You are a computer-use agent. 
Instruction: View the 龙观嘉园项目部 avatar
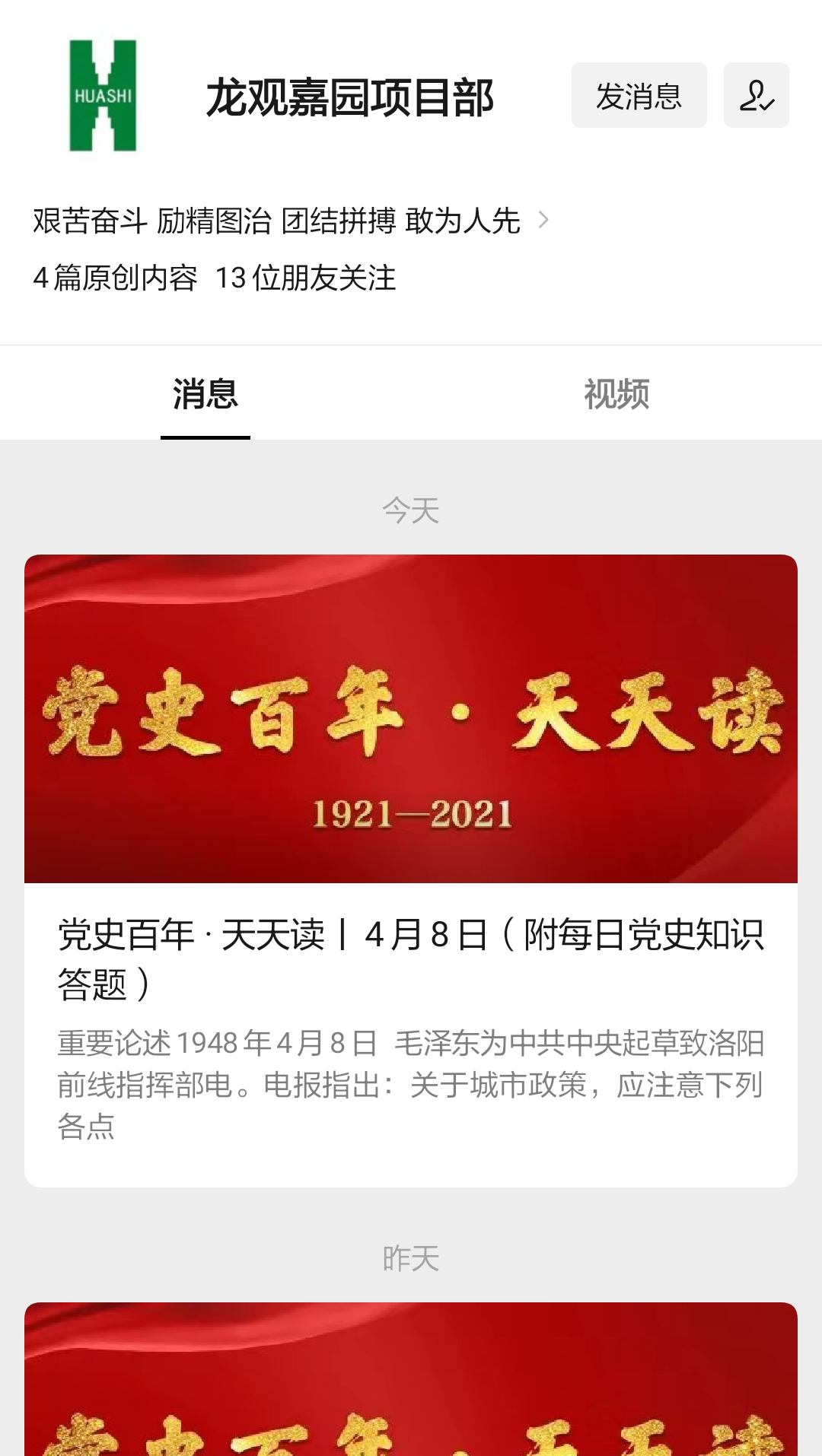tap(103, 95)
